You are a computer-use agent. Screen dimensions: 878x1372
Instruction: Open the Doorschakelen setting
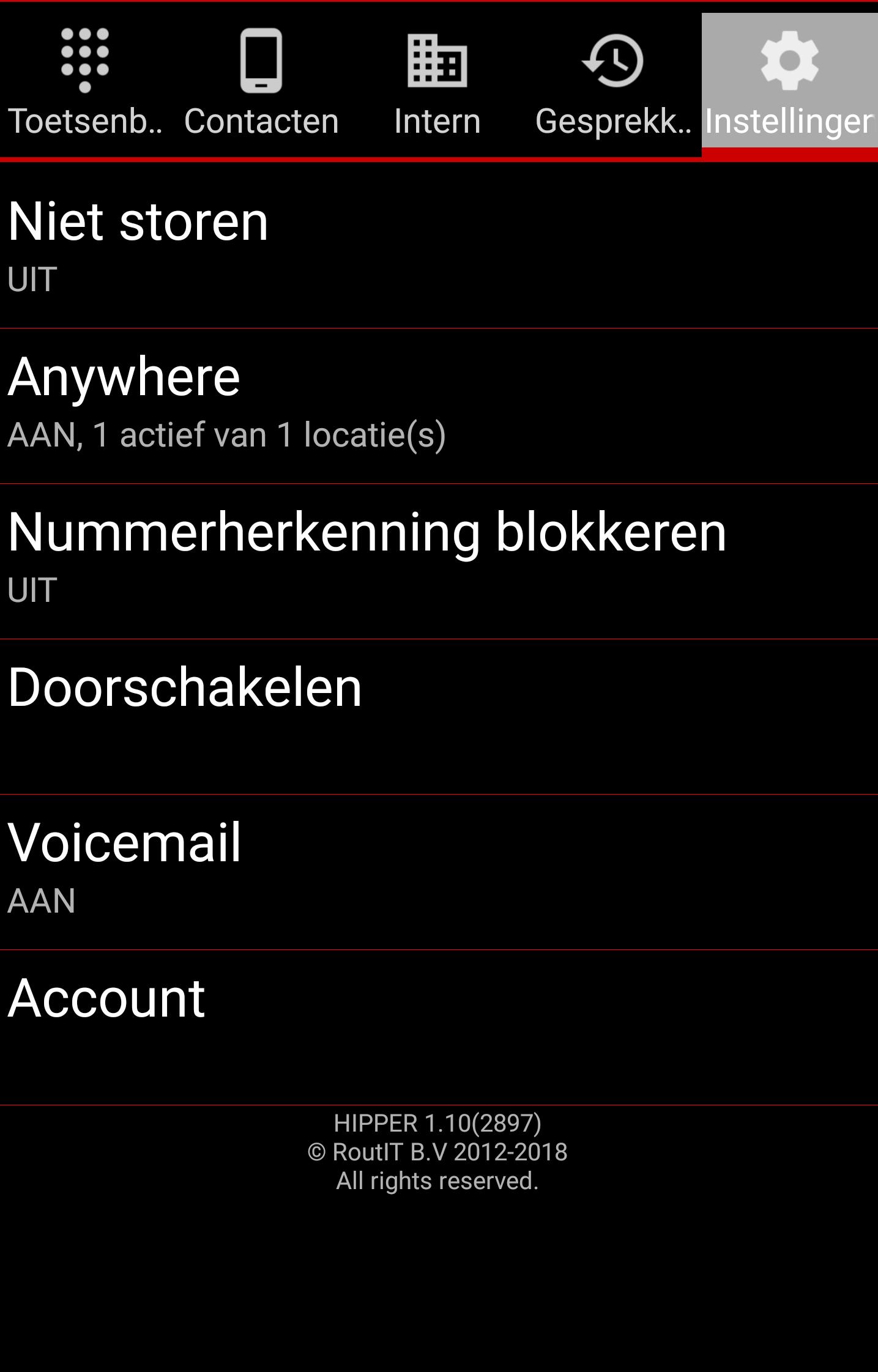click(439, 716)
